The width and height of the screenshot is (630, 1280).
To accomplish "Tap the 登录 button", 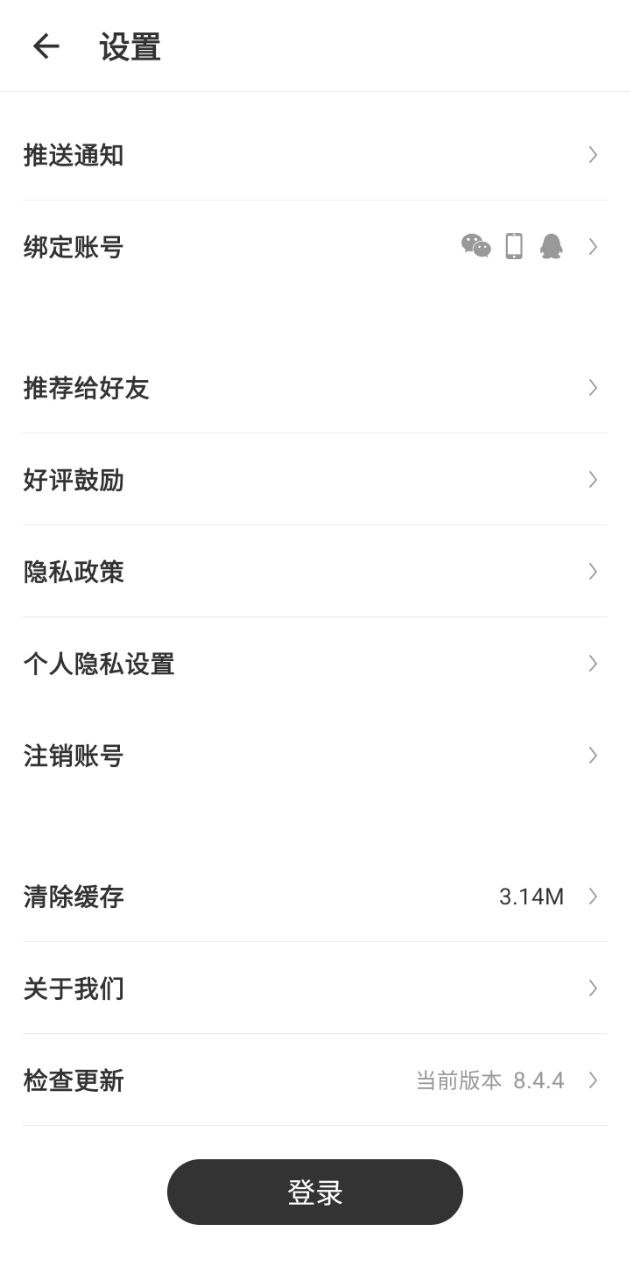I will pos(315,1192).
